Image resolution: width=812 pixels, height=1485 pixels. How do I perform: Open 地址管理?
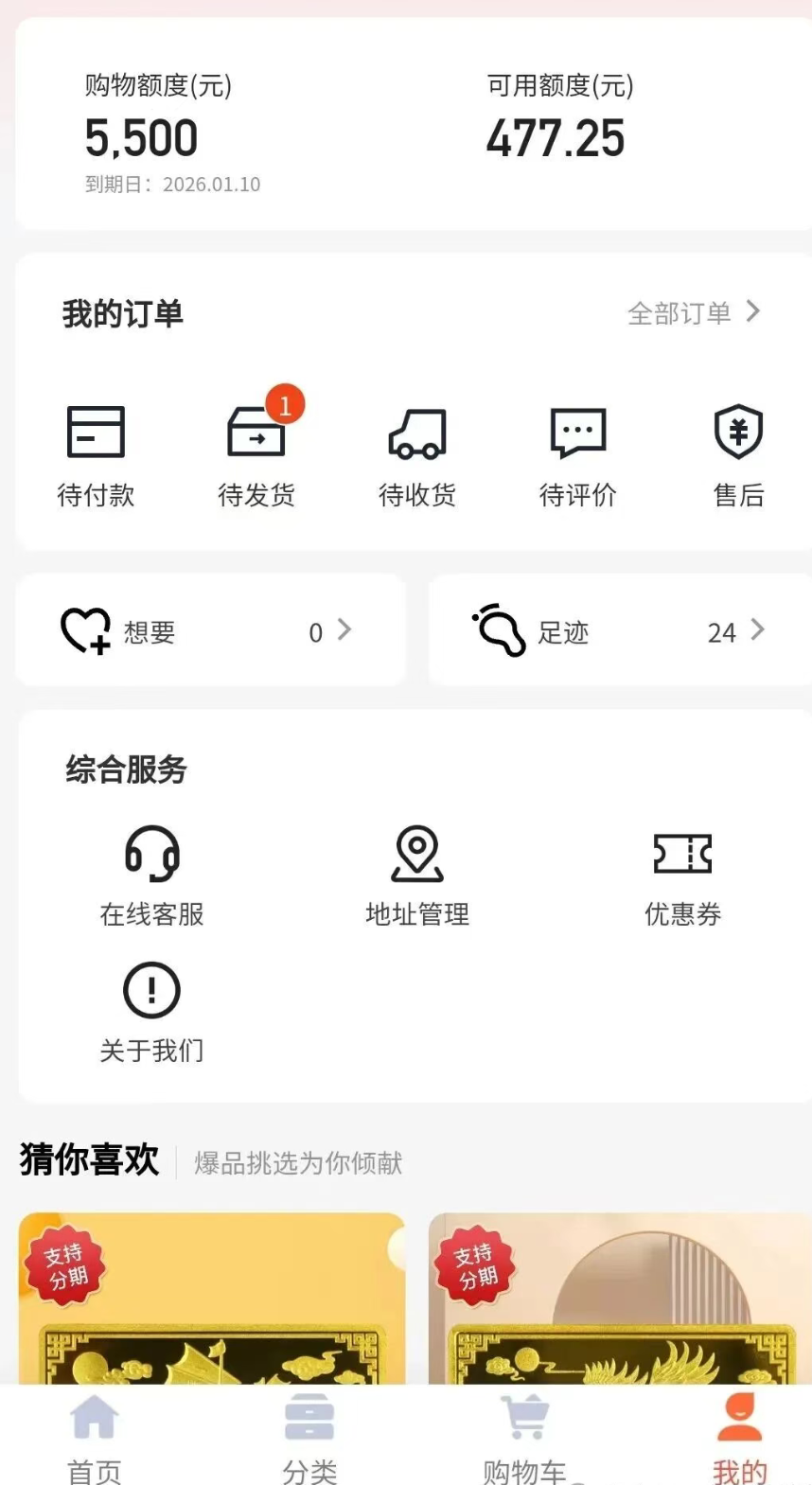(x=417, y=875)
